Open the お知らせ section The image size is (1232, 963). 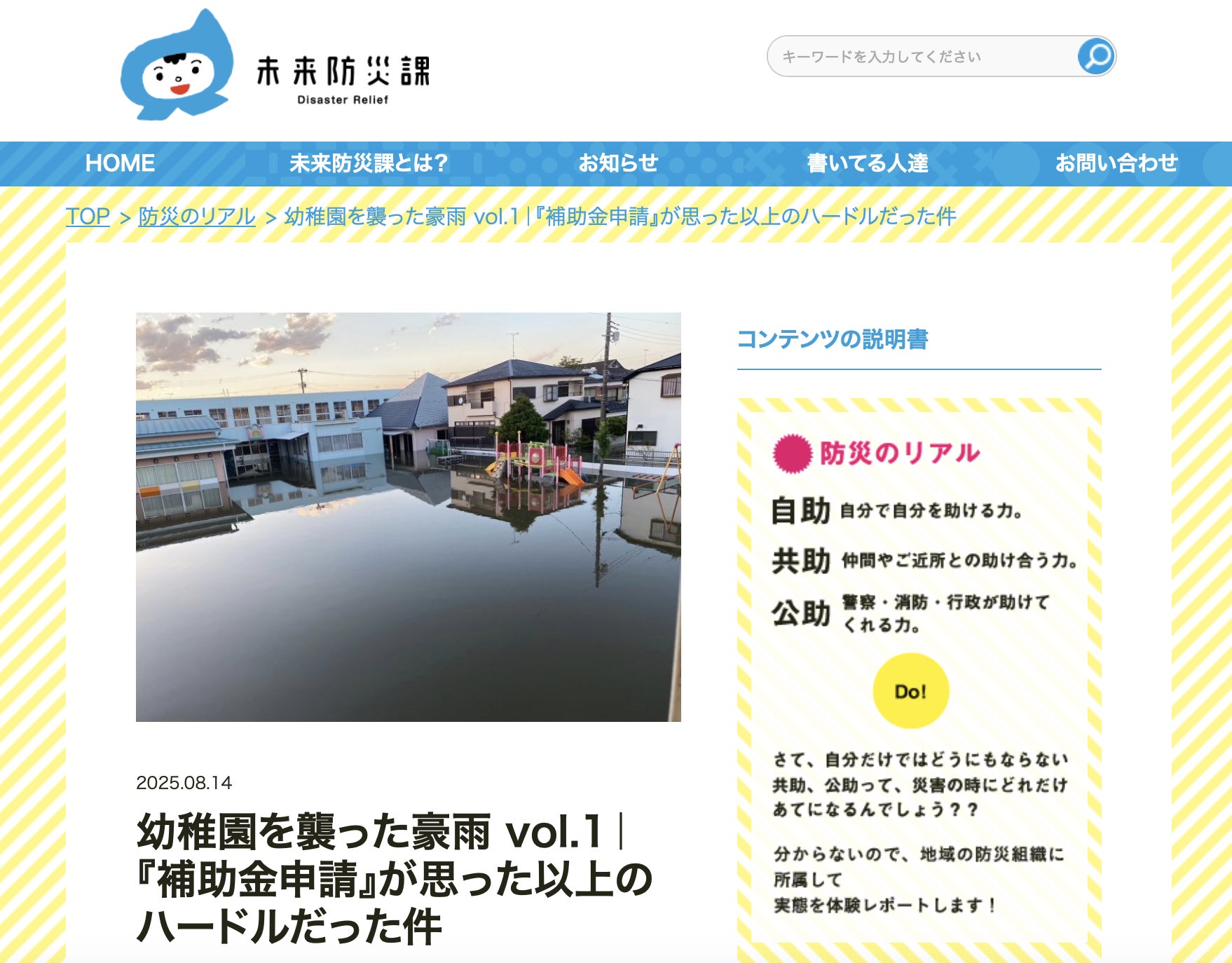618,163
